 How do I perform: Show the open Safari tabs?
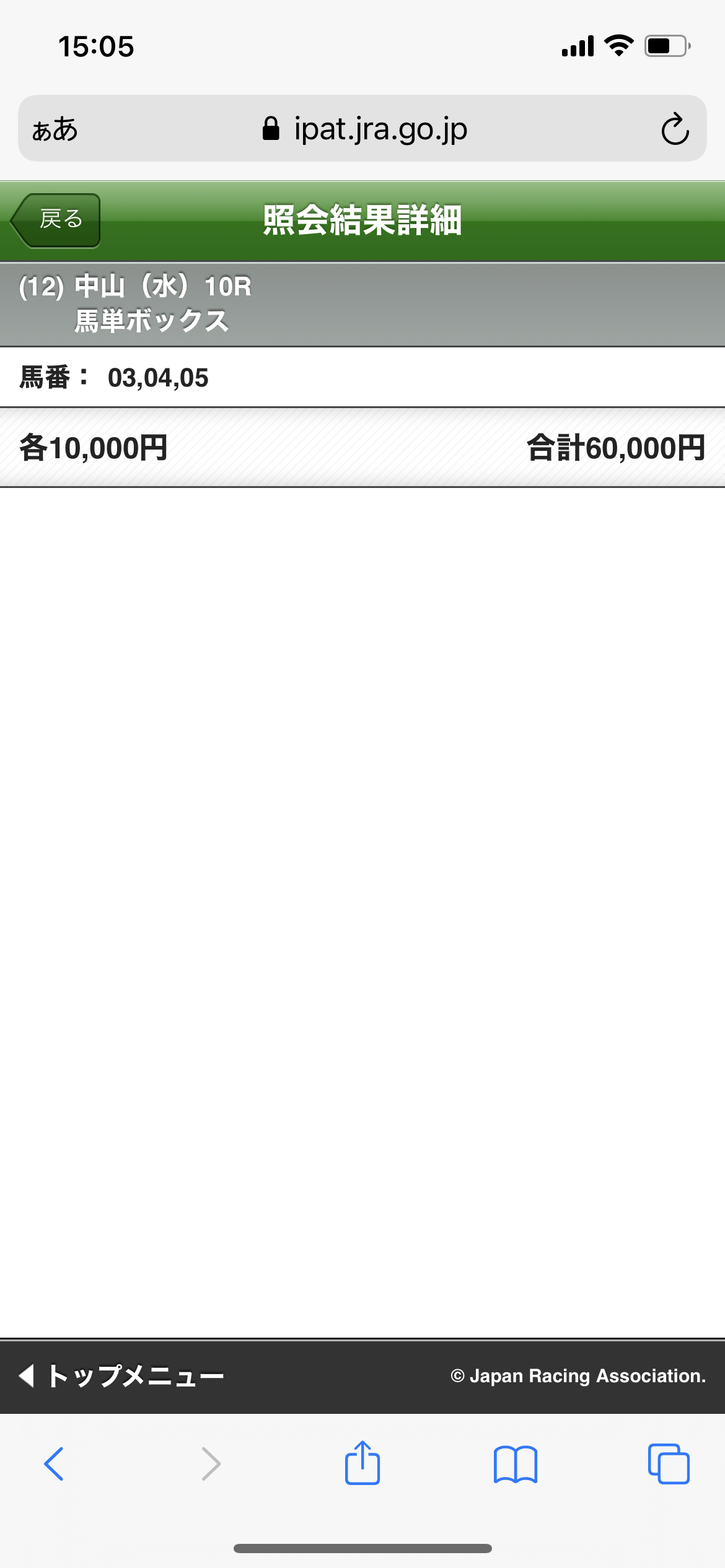pyautogui.click(x=668, y=1464)
